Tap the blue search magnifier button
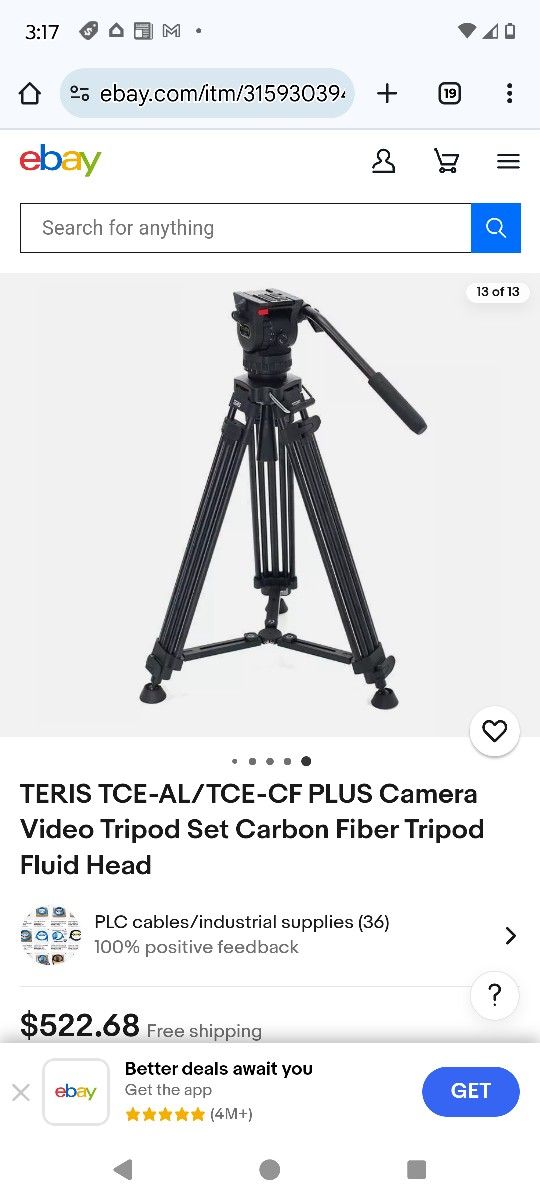The height and width of the screenshot is (1200, 540). click(x=496, y=228)
